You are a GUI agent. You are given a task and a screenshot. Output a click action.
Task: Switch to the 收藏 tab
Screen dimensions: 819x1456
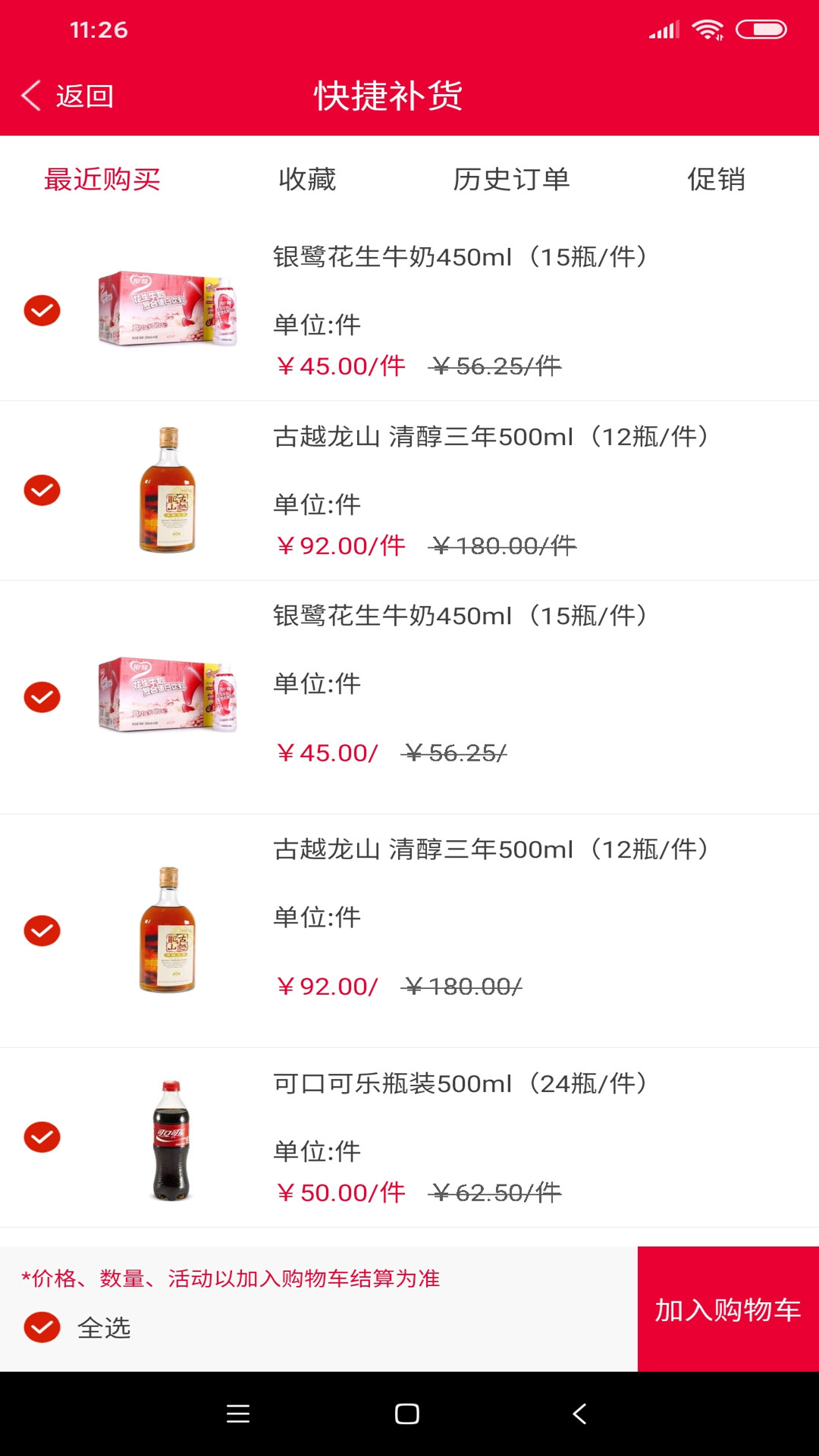click(306, 179)
